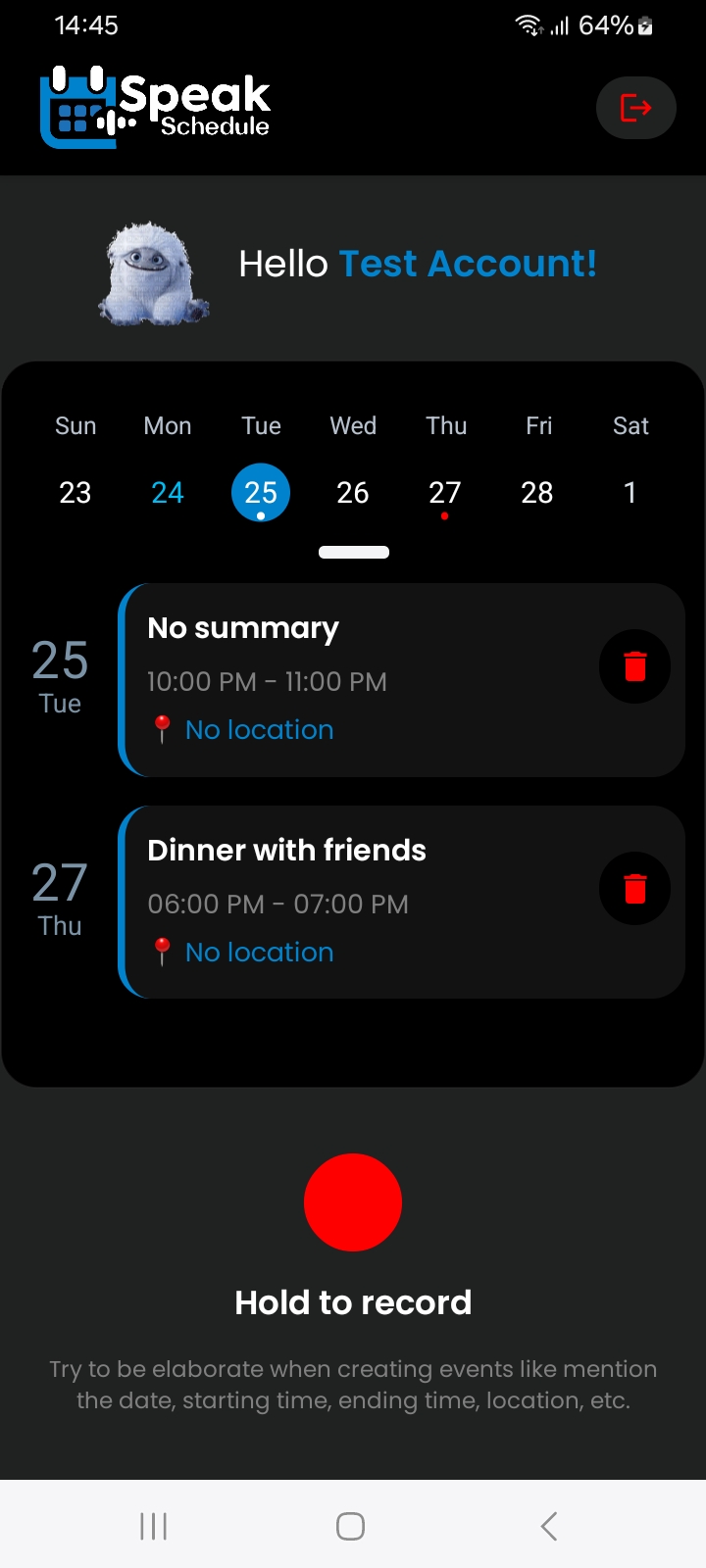Select Sunday 23 in the week calendar
The height and width of the screenshot is (1568, 706).
click(x=76, y=492)
